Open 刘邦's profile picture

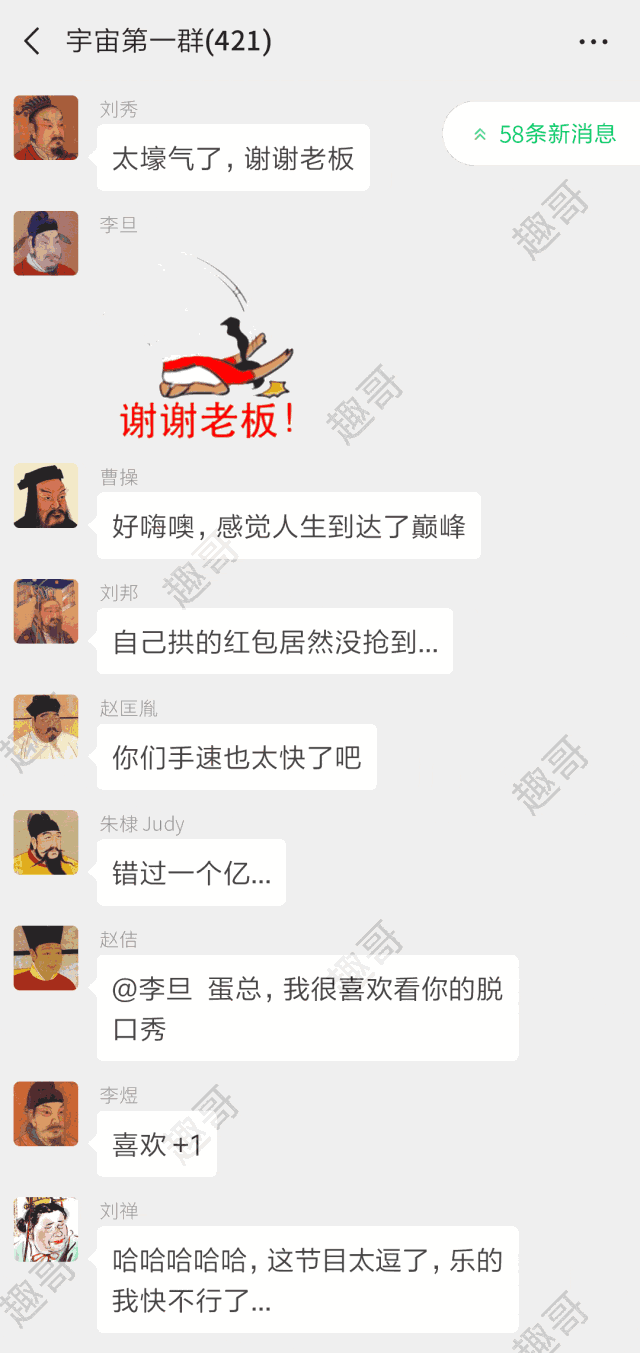click(x=46, y=611)
